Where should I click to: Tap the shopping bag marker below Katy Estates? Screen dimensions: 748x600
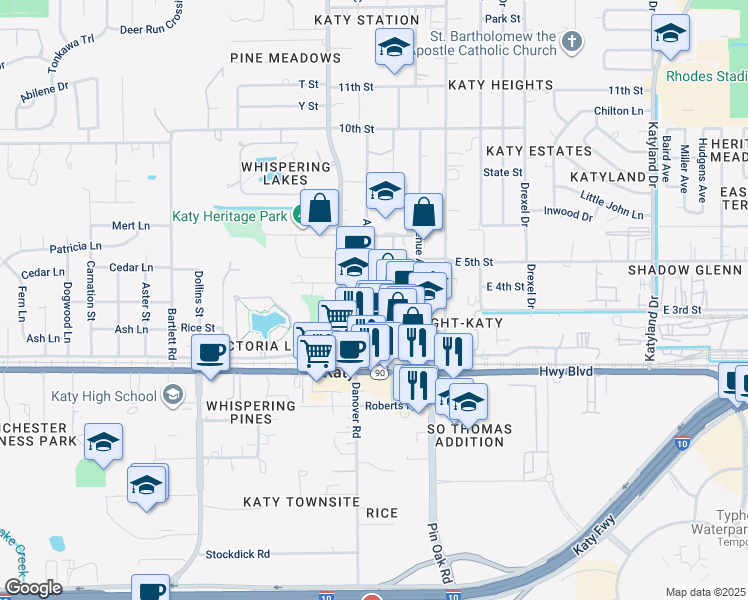coord(423,213)
